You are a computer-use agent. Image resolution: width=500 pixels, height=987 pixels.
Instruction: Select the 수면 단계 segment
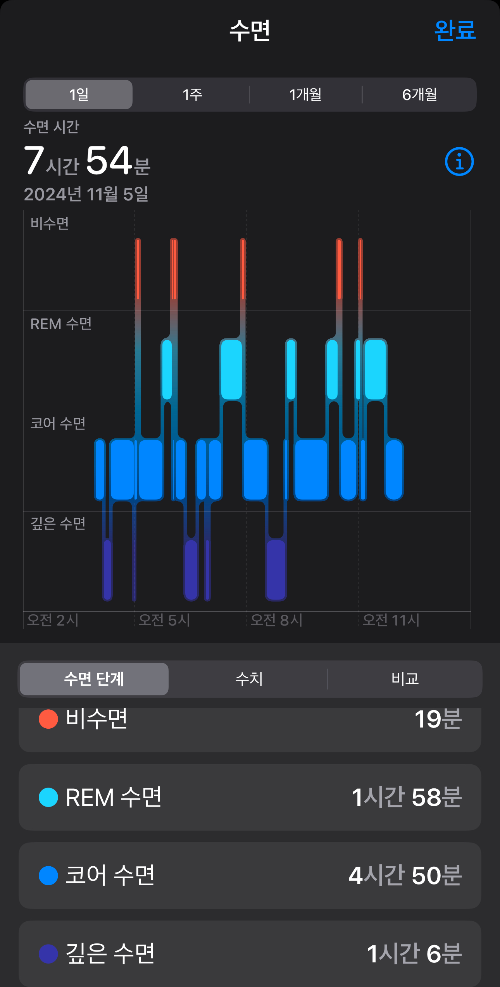click(x=94, y=679)
